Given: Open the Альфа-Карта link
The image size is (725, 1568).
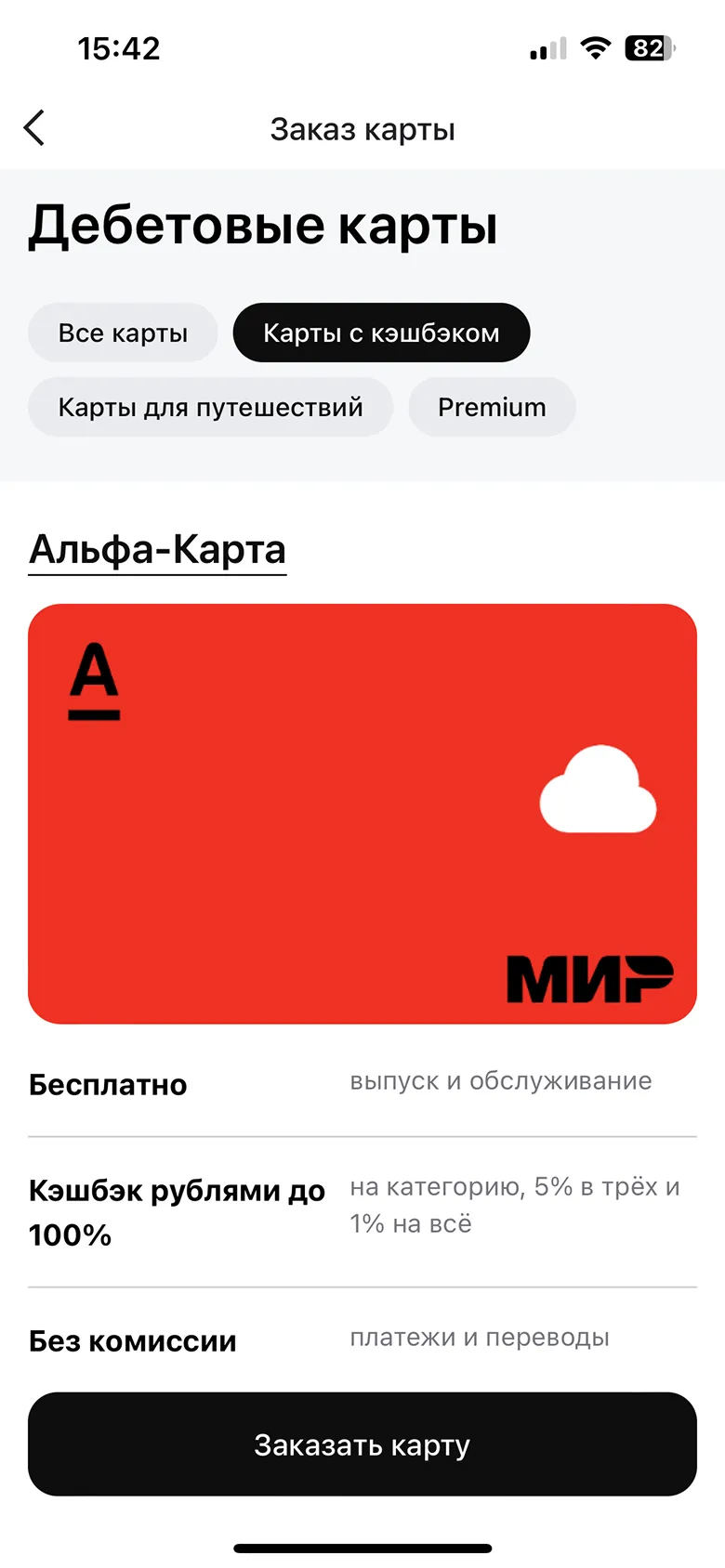Looking at the screenshot, I should [157, 550].
